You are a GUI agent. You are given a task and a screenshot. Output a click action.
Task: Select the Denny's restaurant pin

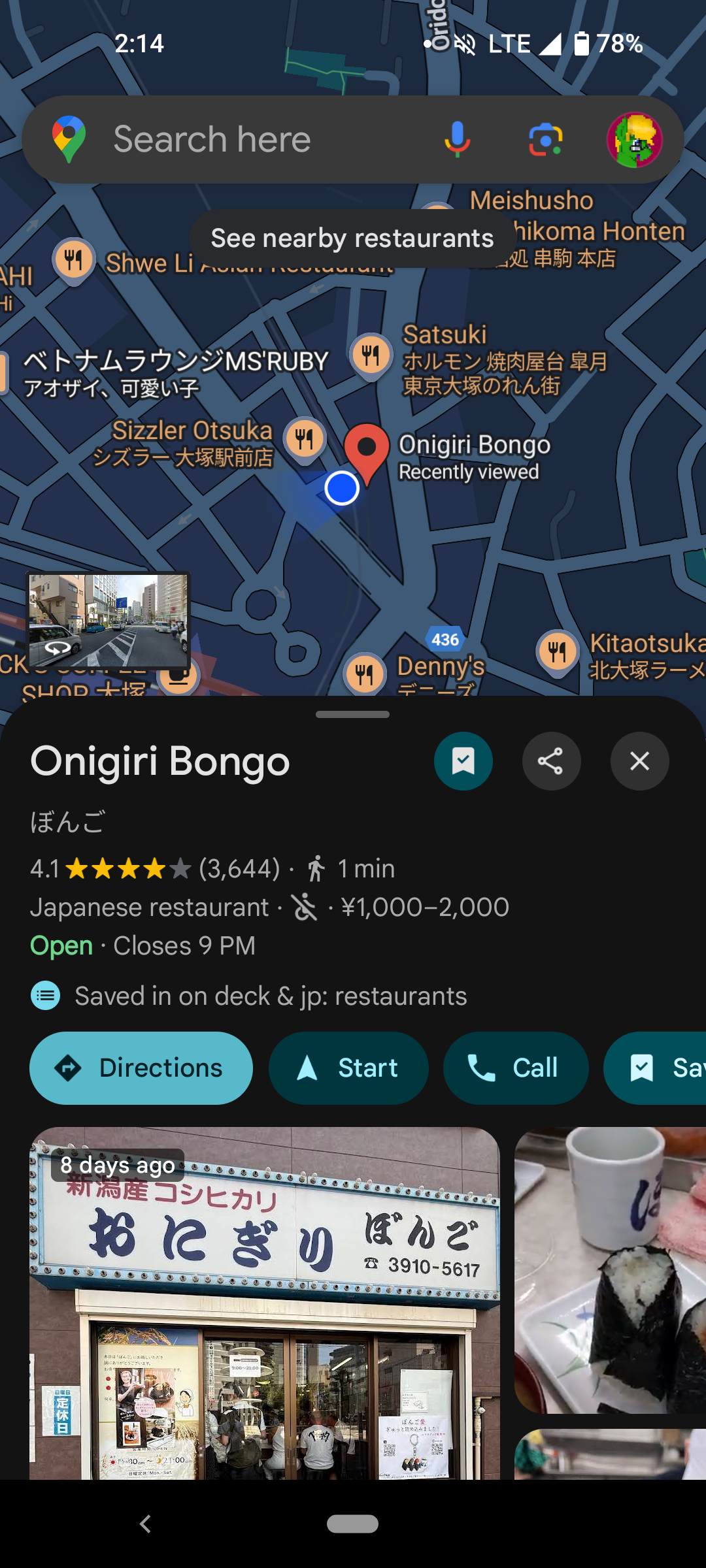click(x=365, y=673)
